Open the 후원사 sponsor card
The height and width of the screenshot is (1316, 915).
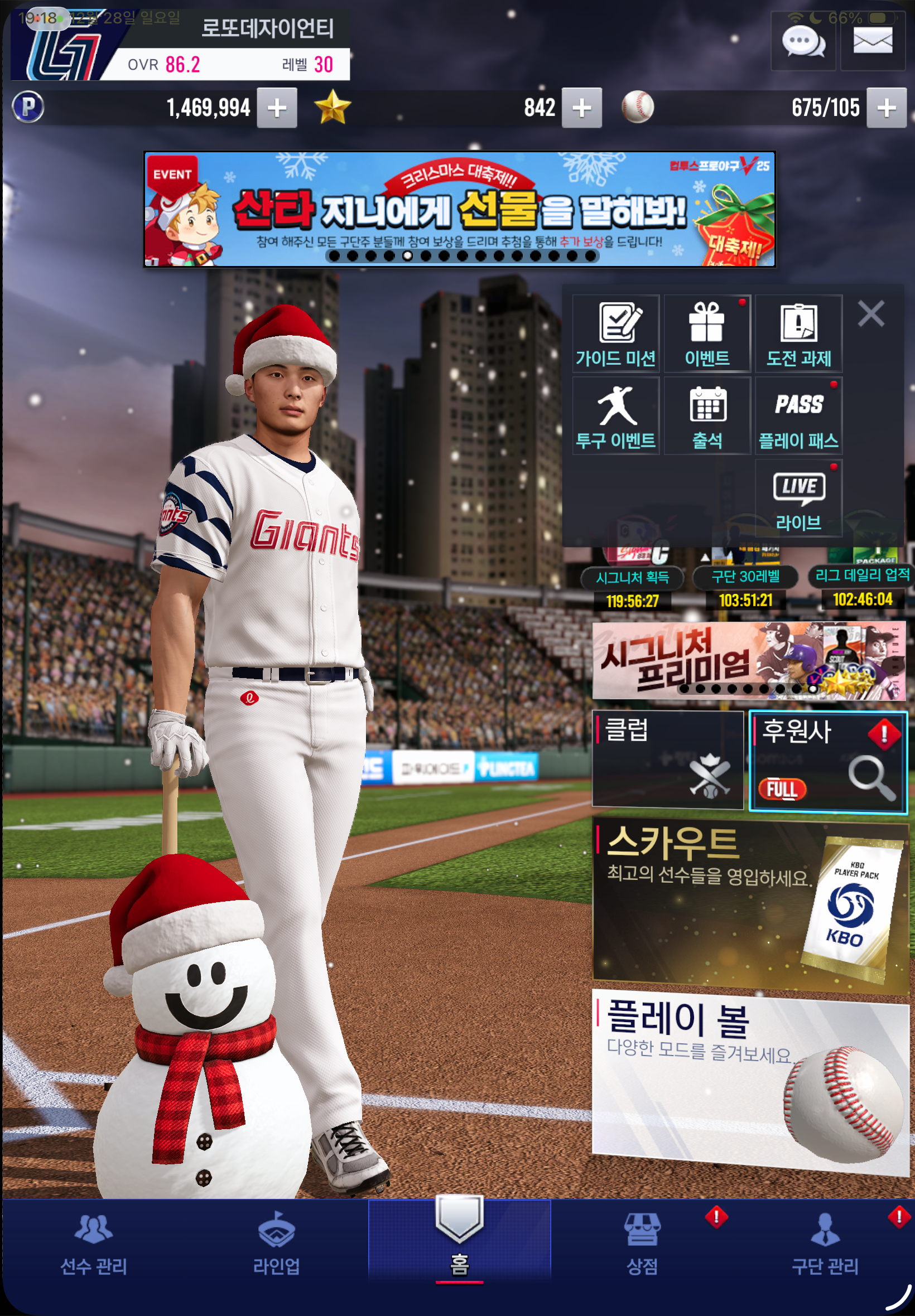827,761
